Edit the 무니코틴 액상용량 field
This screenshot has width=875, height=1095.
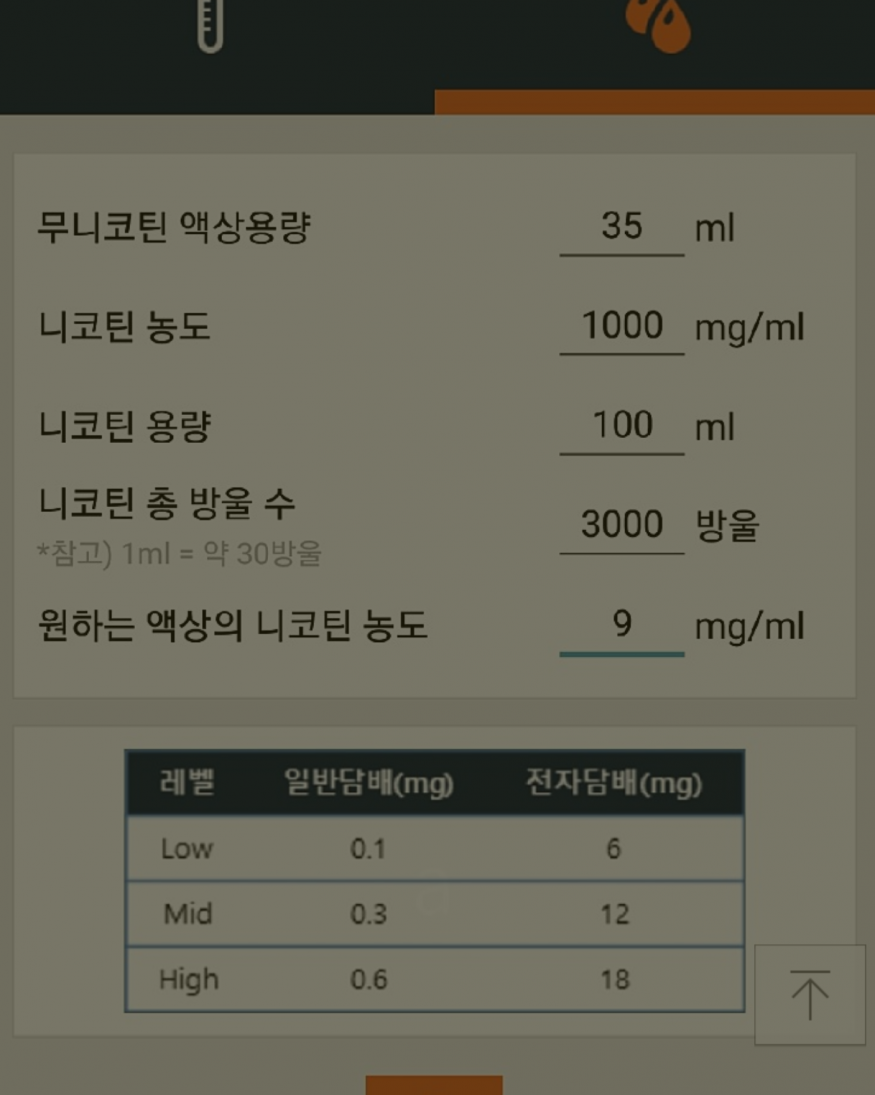621,227
